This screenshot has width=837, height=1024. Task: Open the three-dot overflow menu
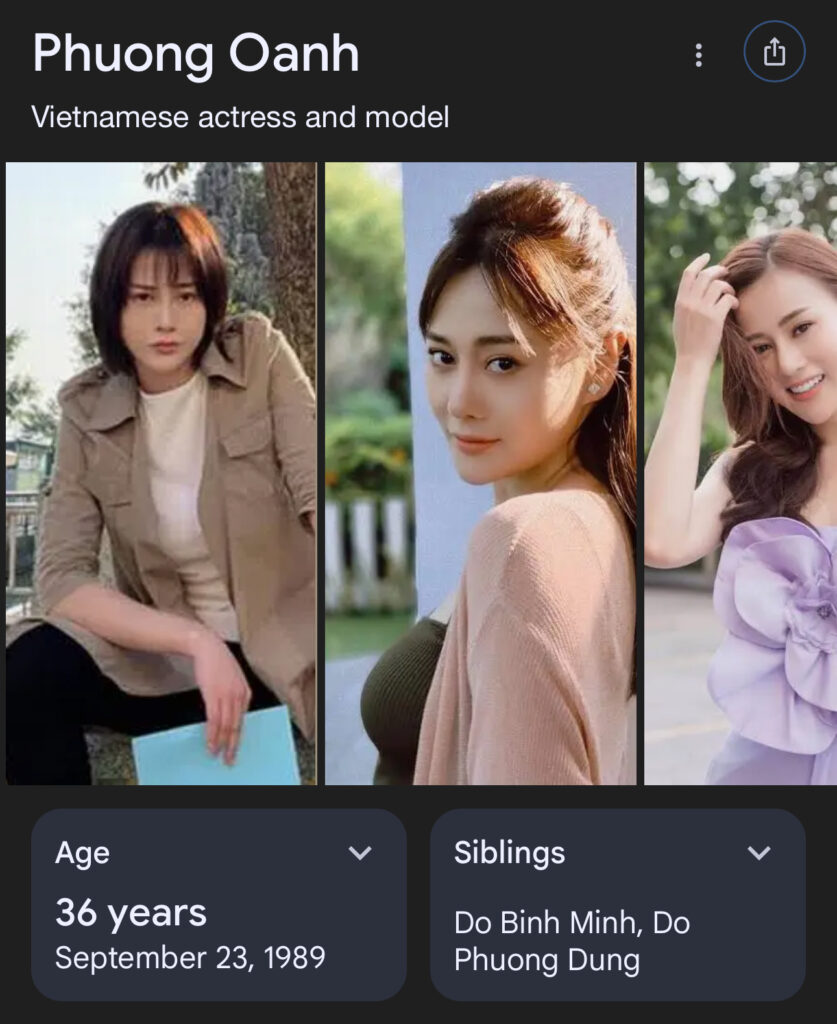click(x=698, y=55)
